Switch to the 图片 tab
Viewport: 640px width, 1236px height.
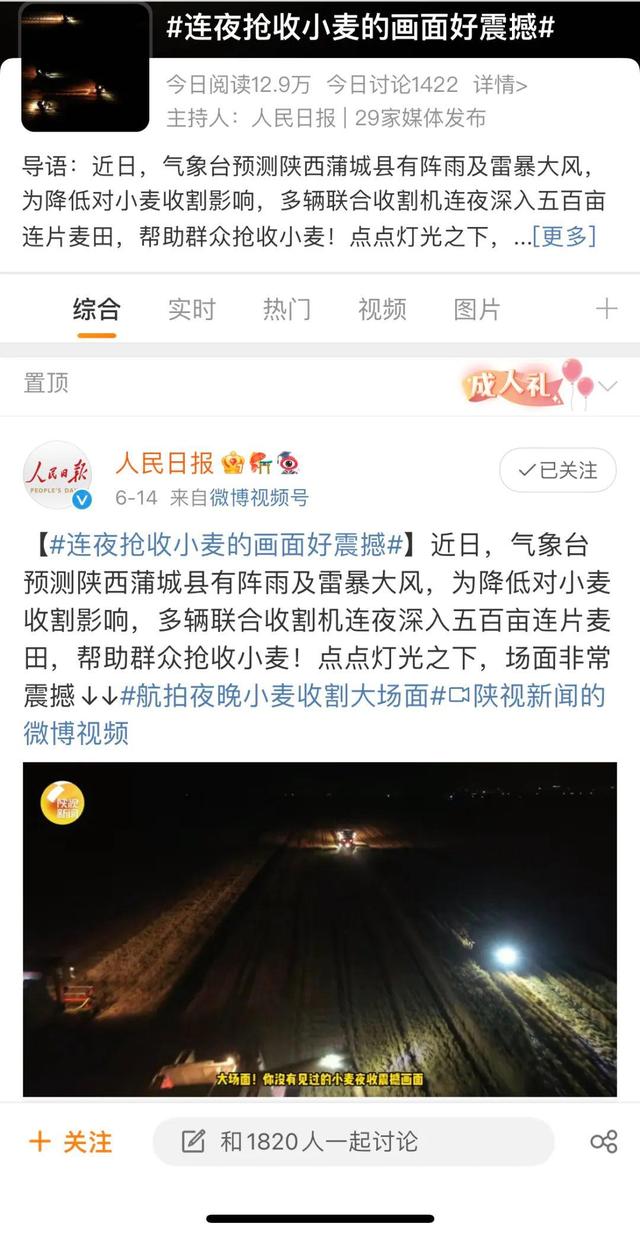[477, 309]
